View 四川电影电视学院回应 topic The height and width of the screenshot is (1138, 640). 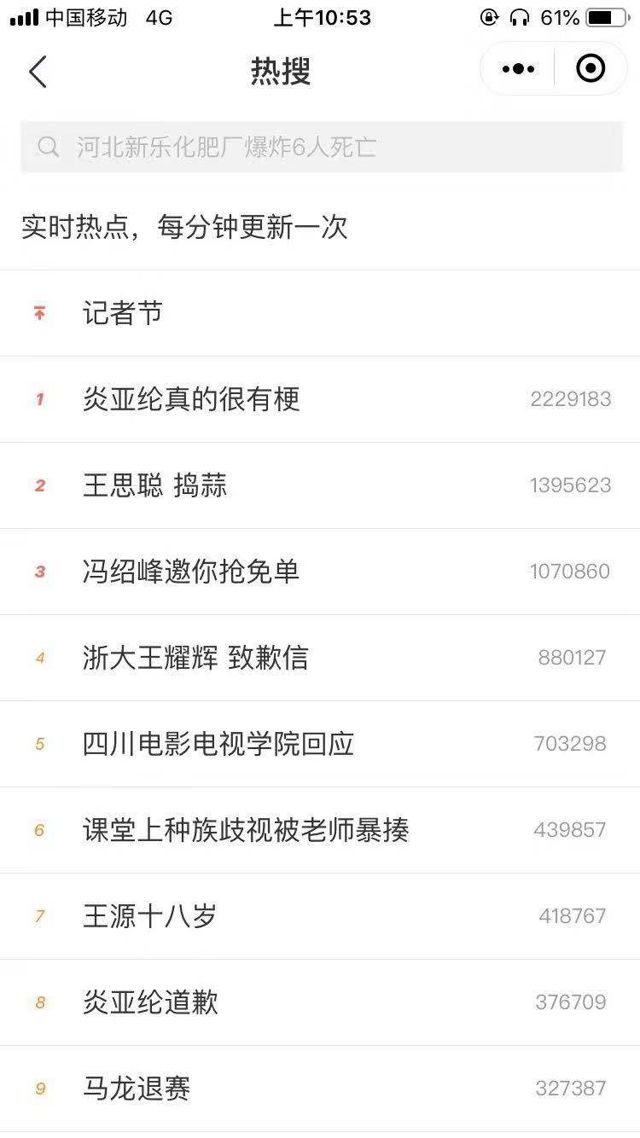tap(218, 744)
